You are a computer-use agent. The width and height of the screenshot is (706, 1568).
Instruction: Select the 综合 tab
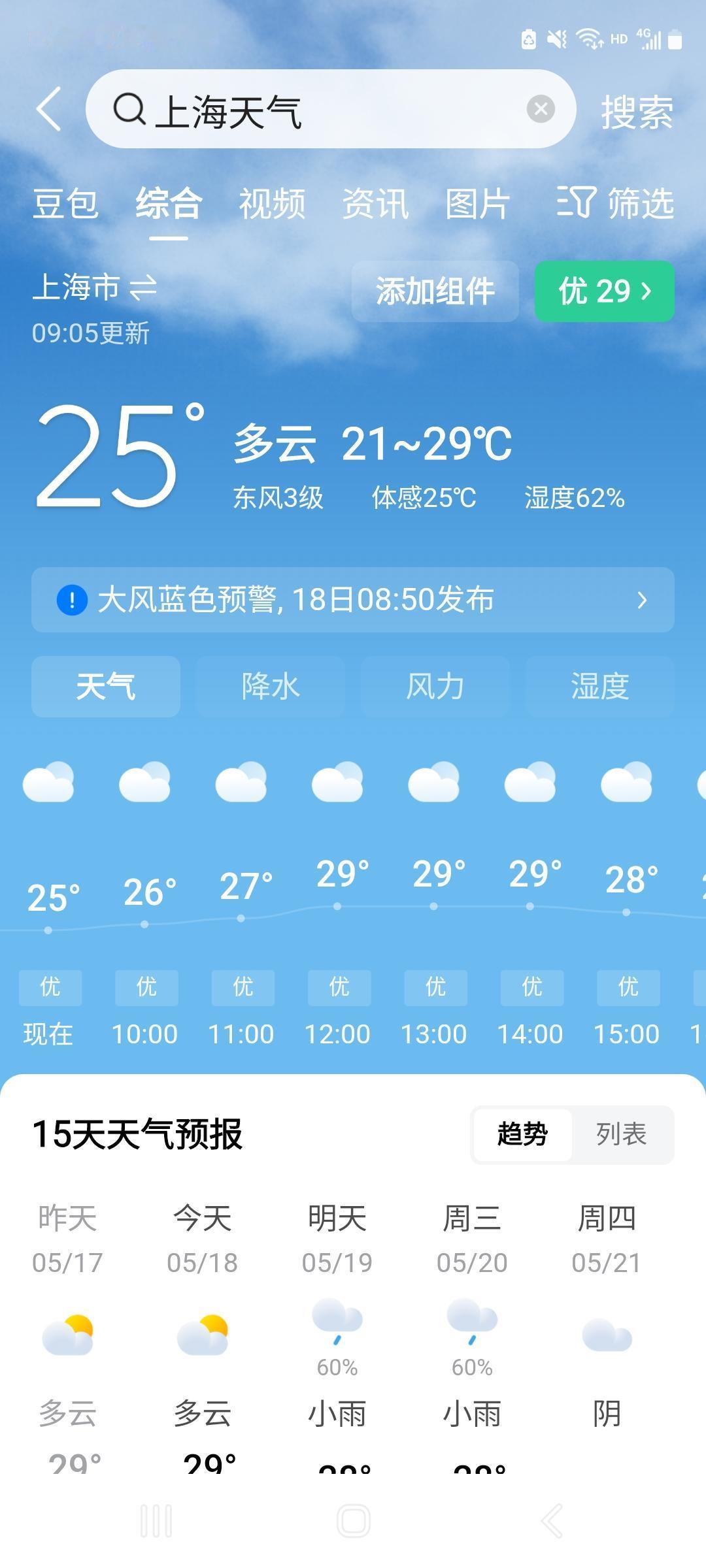(x=169, y=203)
